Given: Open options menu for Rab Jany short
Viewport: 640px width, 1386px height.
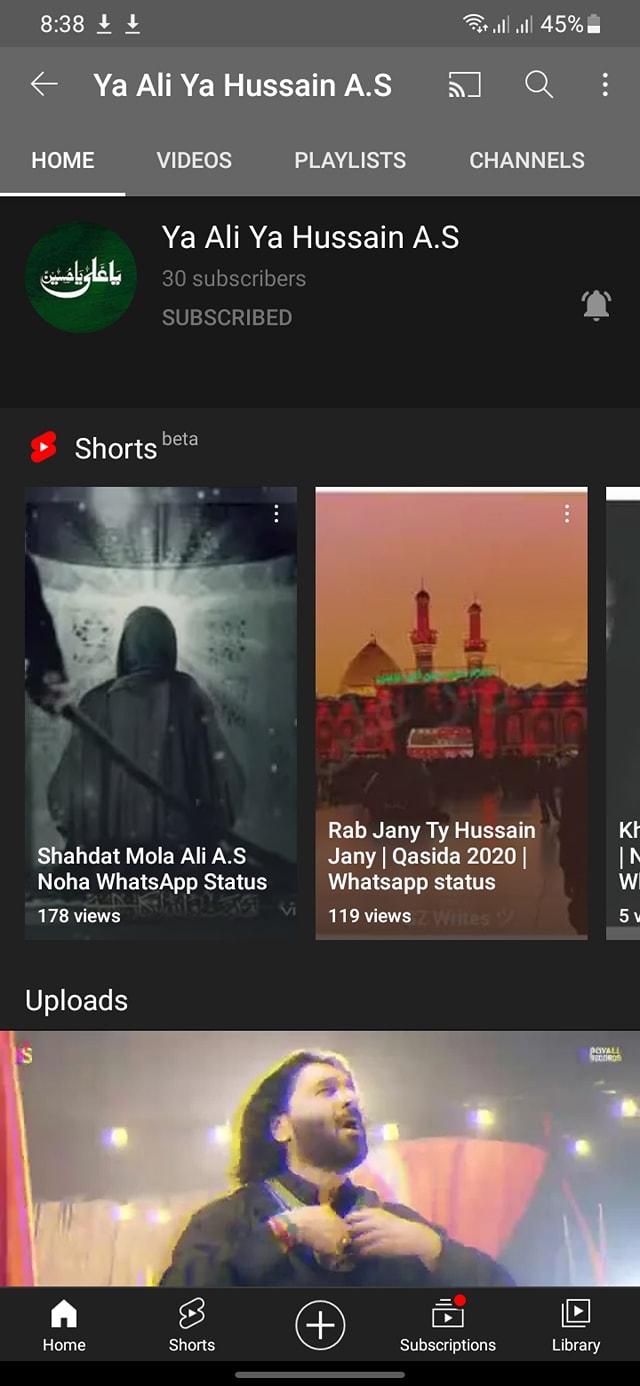Looking at the screenshot, I should (567, 513).
